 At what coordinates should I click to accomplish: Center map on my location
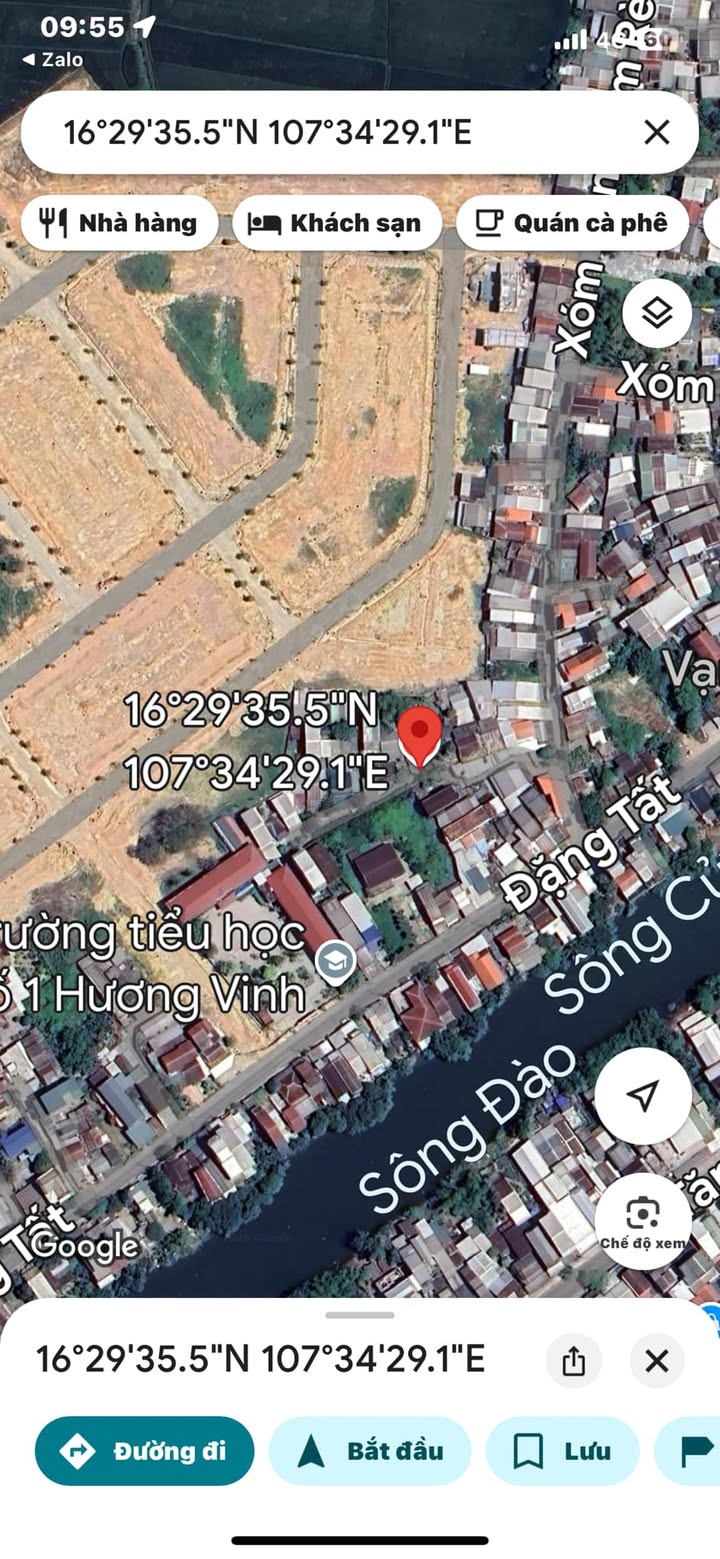tap(643, 1095)
